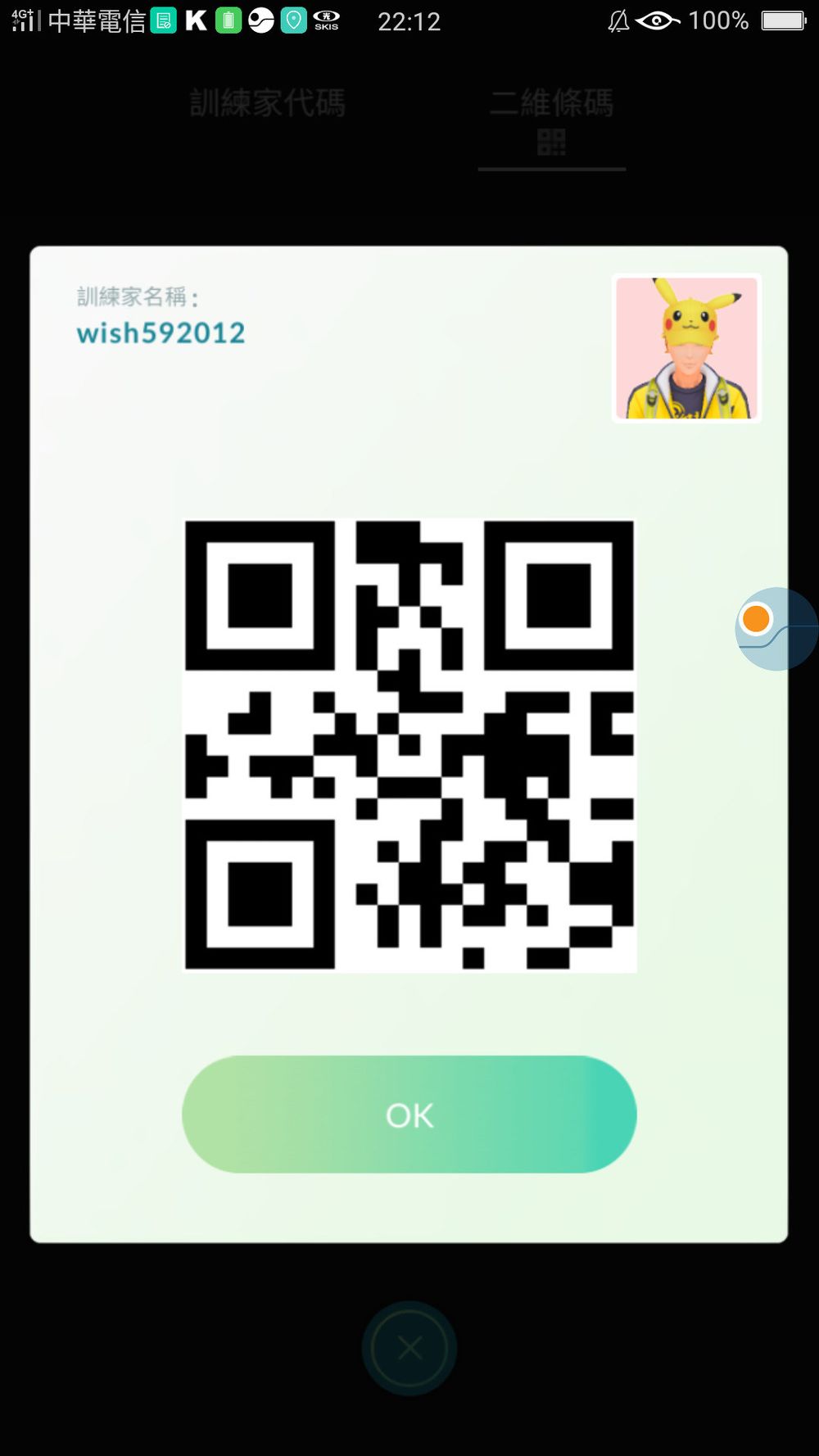Tap the 22:12 clock in the status bar
The image size is (819, 1456).
411,21
